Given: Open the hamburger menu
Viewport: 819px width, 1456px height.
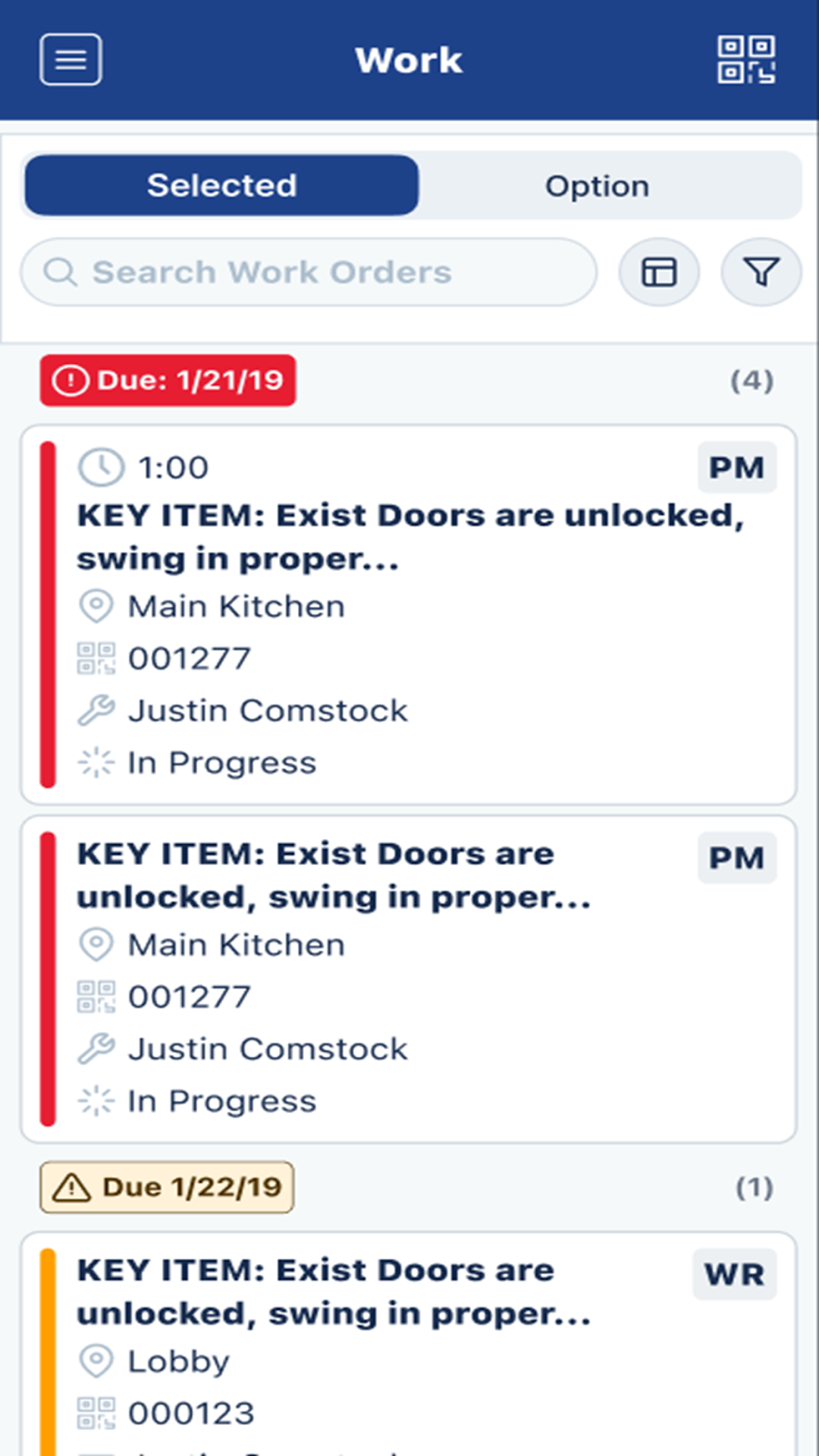Looking at the screenshot, I should pyautogui.click(x=71, y=59).
